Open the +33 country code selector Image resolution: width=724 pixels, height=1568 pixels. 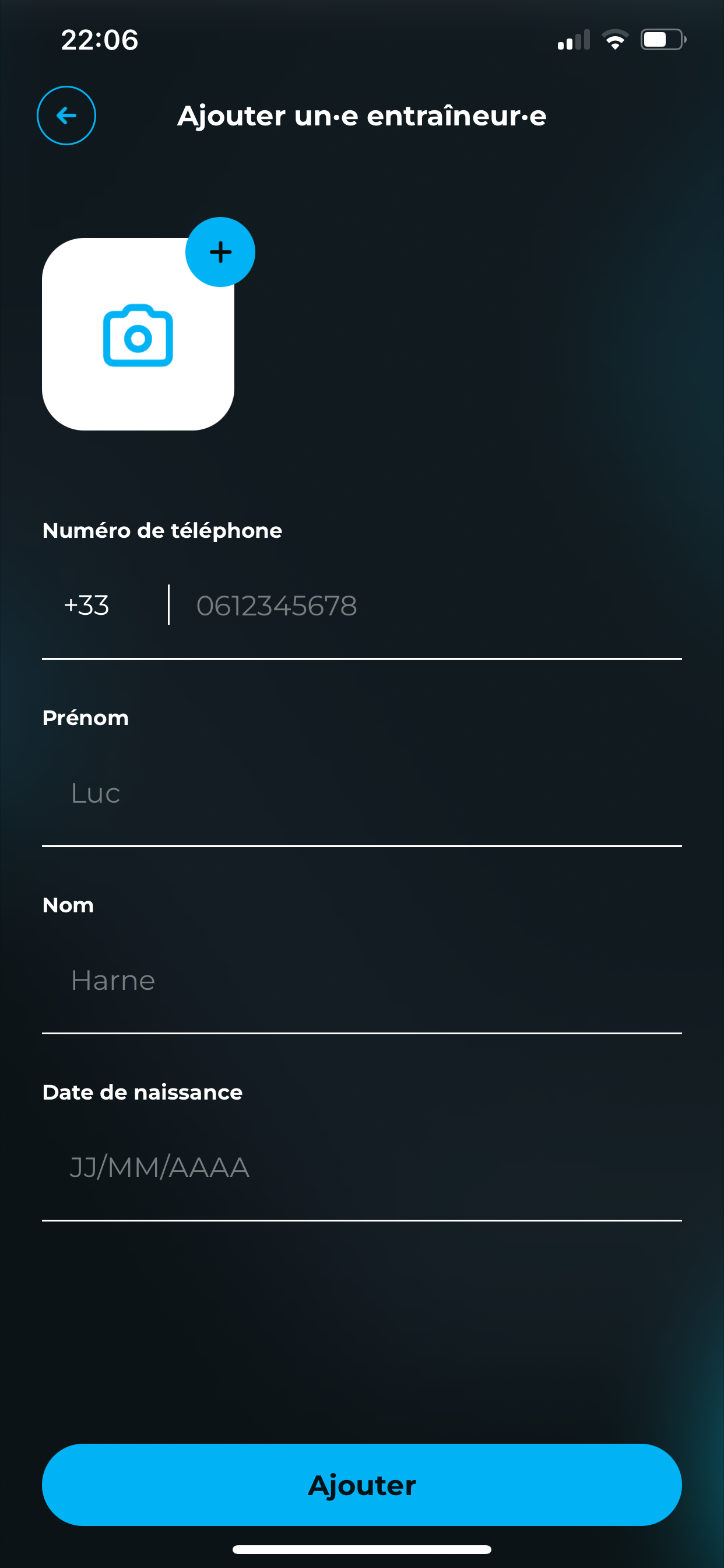pos(86,605)
